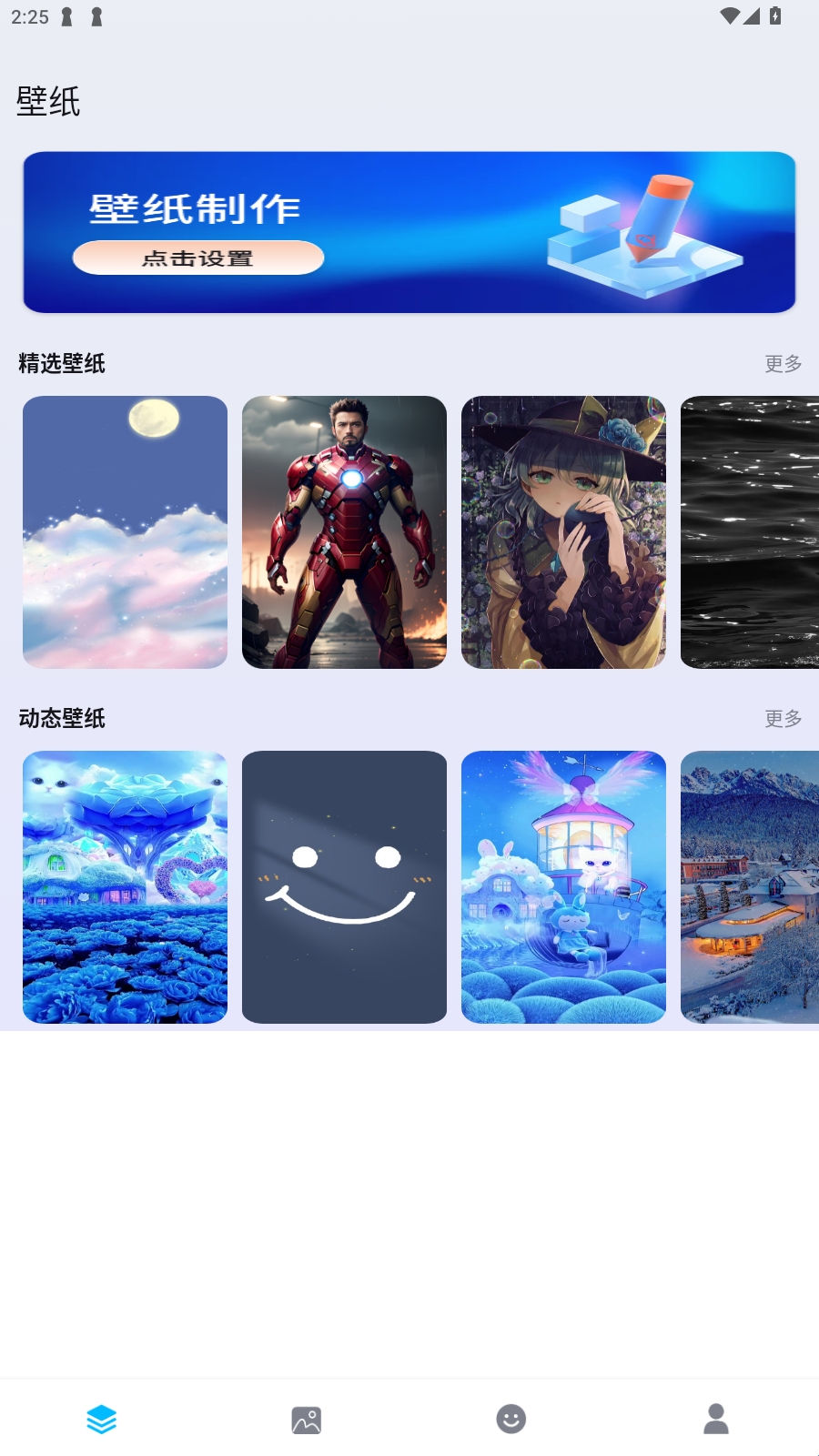
Task: Open the moon and pink clouds wallpaper
Action: [x=125, y=532]
